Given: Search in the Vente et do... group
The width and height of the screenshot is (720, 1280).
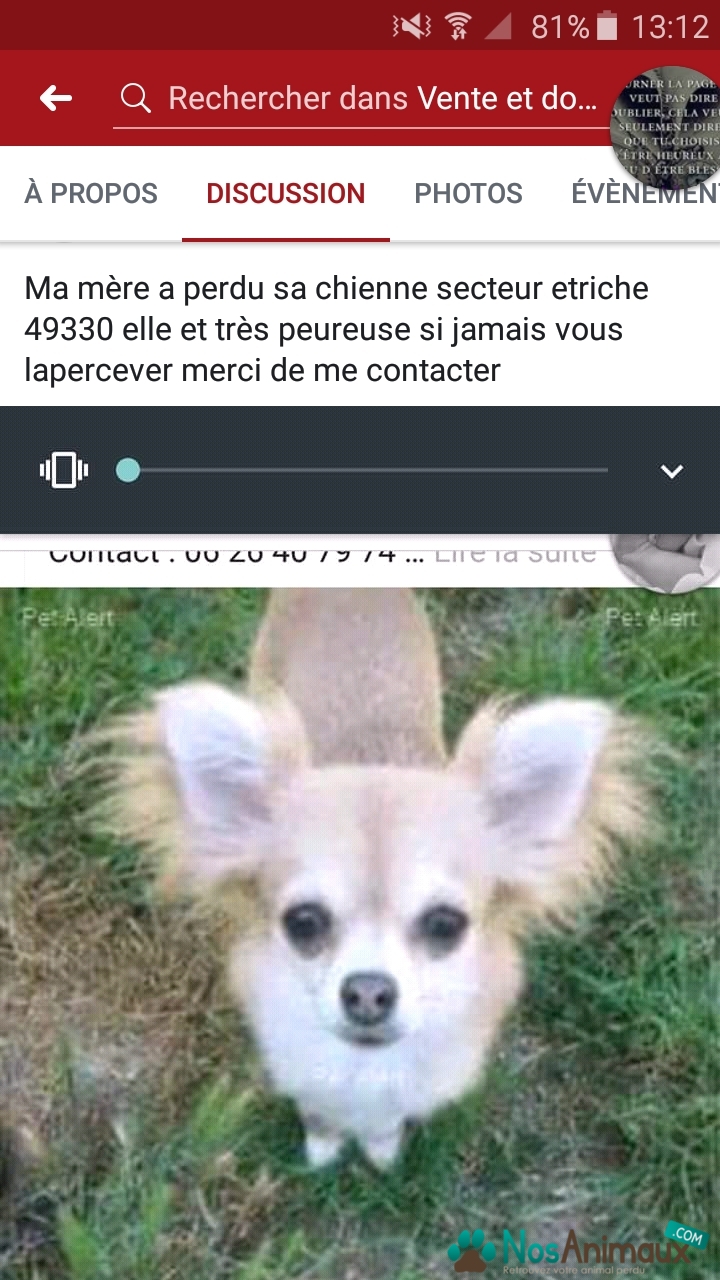Looking at the screenshot, I should click(360, 98).
